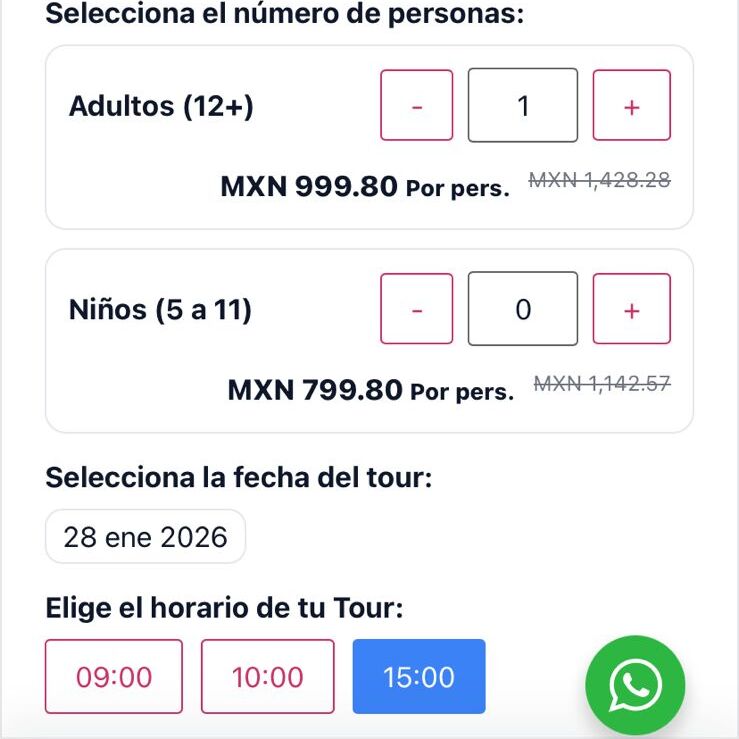Choose the 10:00 schedule

pos(267,677)
